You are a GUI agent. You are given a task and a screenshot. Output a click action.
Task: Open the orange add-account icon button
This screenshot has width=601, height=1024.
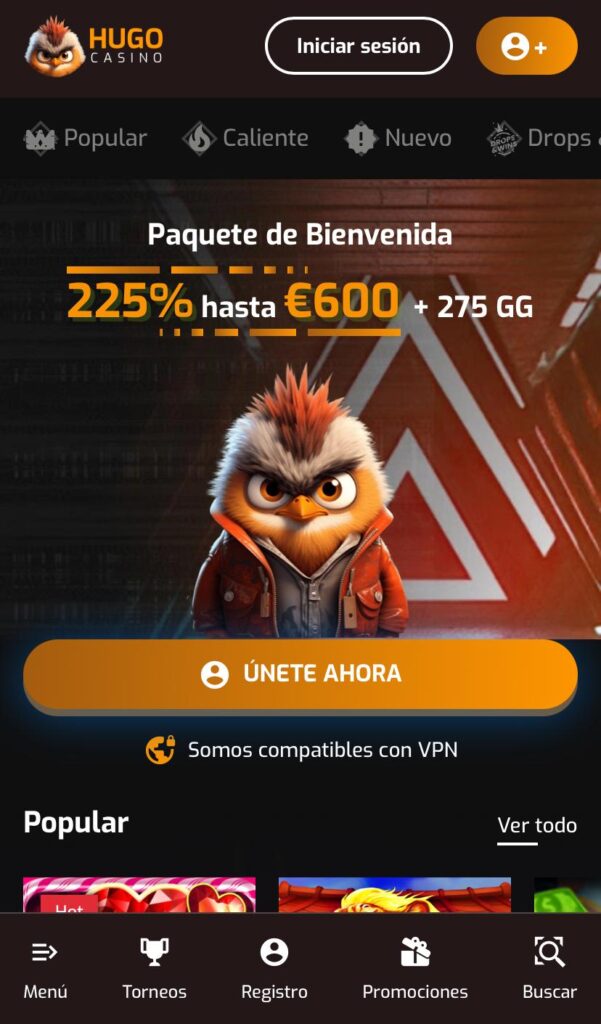pyautogui.click(x=526, y=46)
